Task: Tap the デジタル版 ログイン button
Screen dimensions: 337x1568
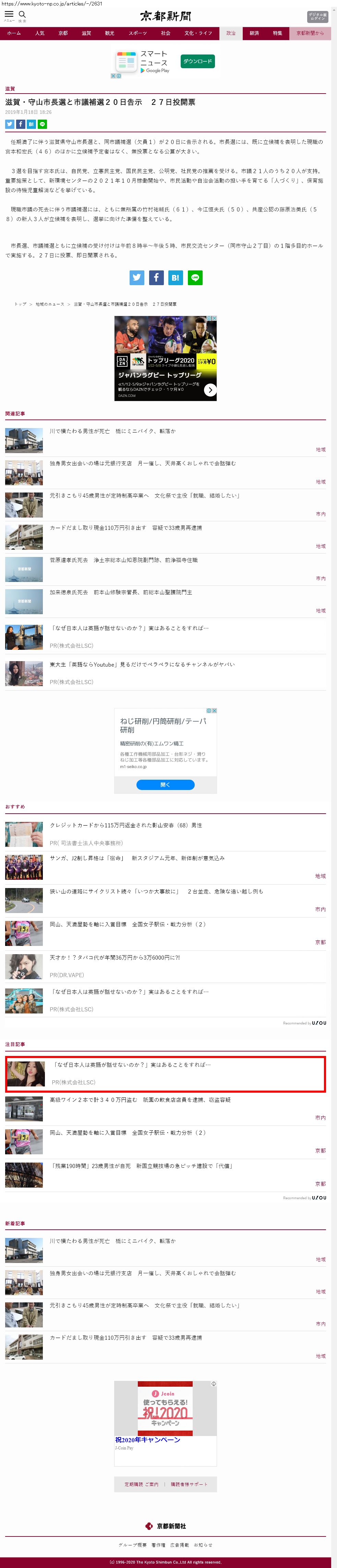Action: (x=317, y=16)
